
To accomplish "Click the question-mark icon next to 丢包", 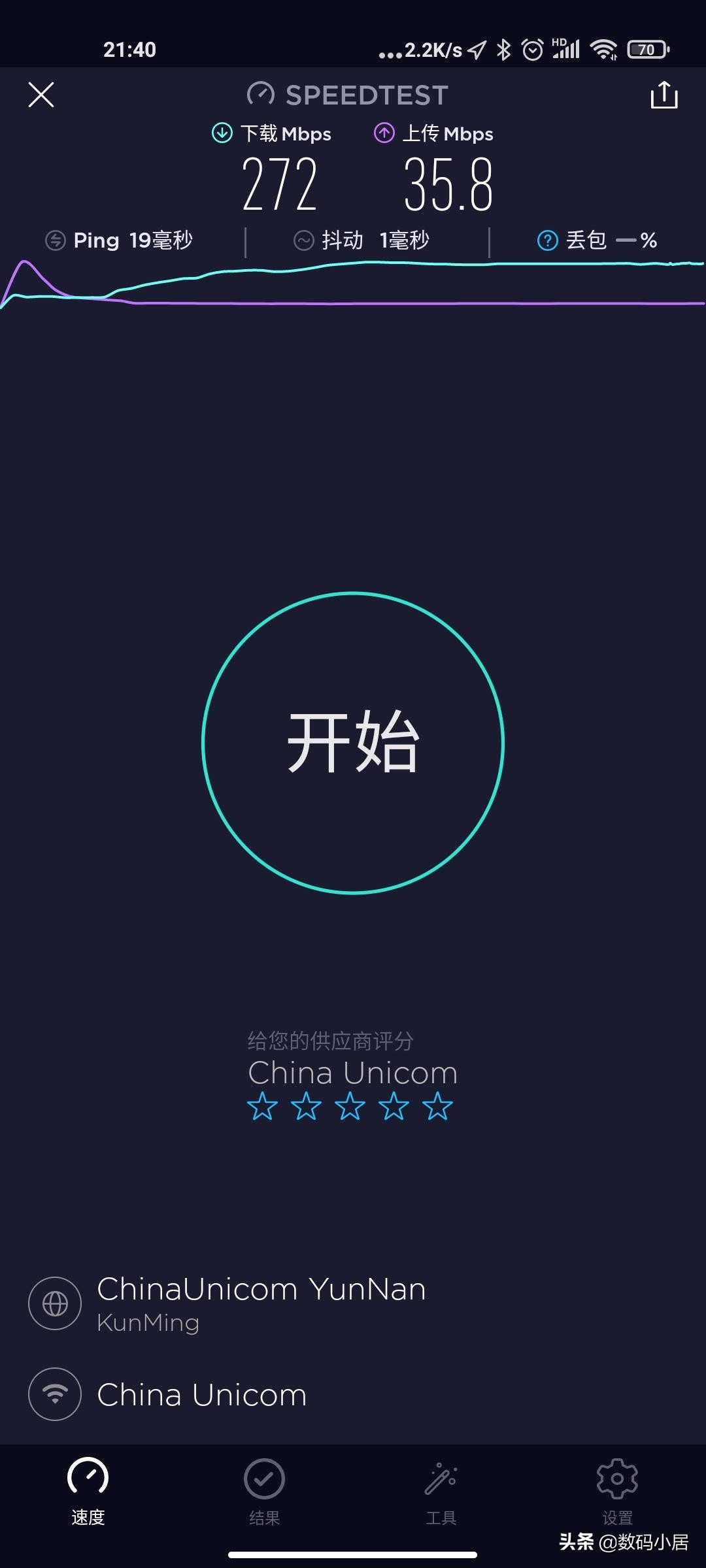I will [546, 240].
